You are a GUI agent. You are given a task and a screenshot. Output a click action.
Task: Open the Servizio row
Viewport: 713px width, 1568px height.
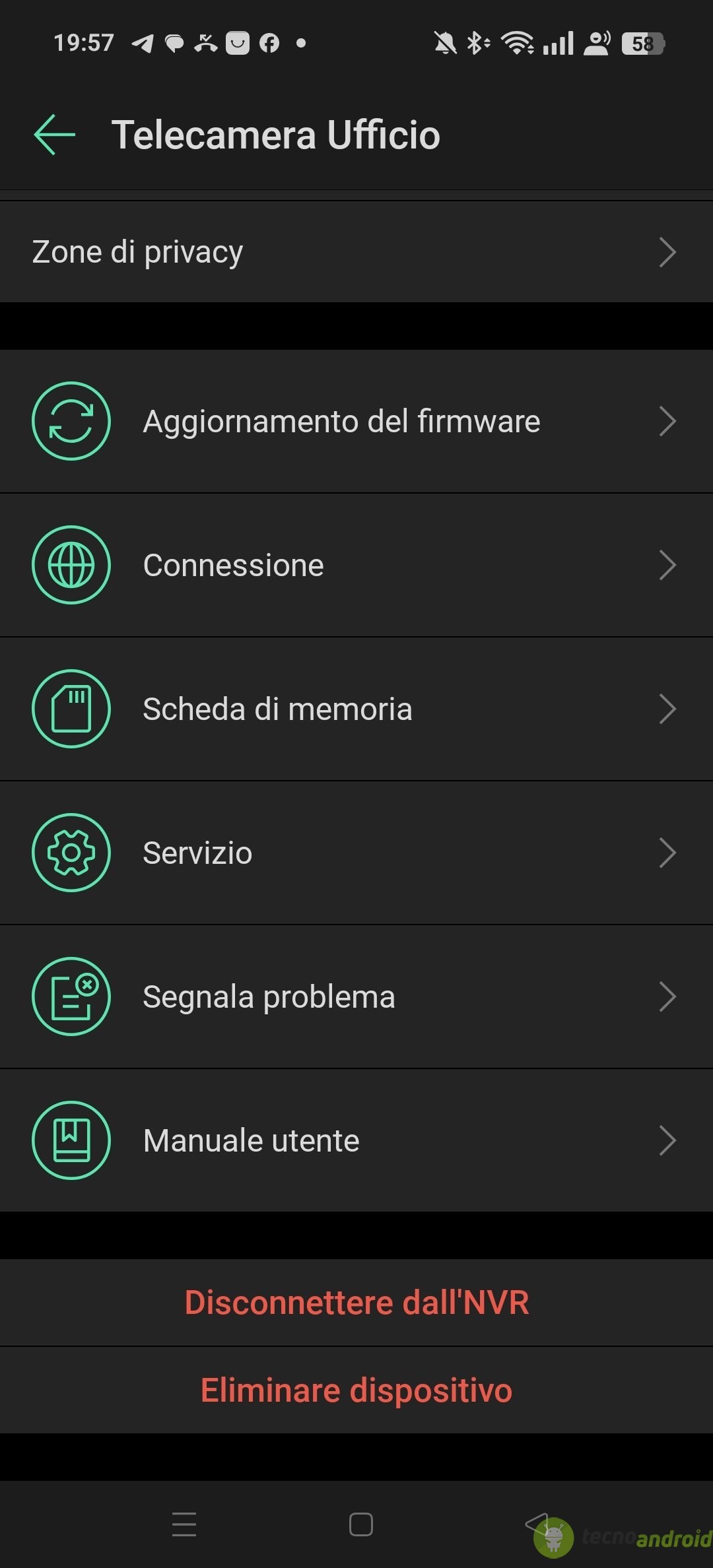[356, 853]
